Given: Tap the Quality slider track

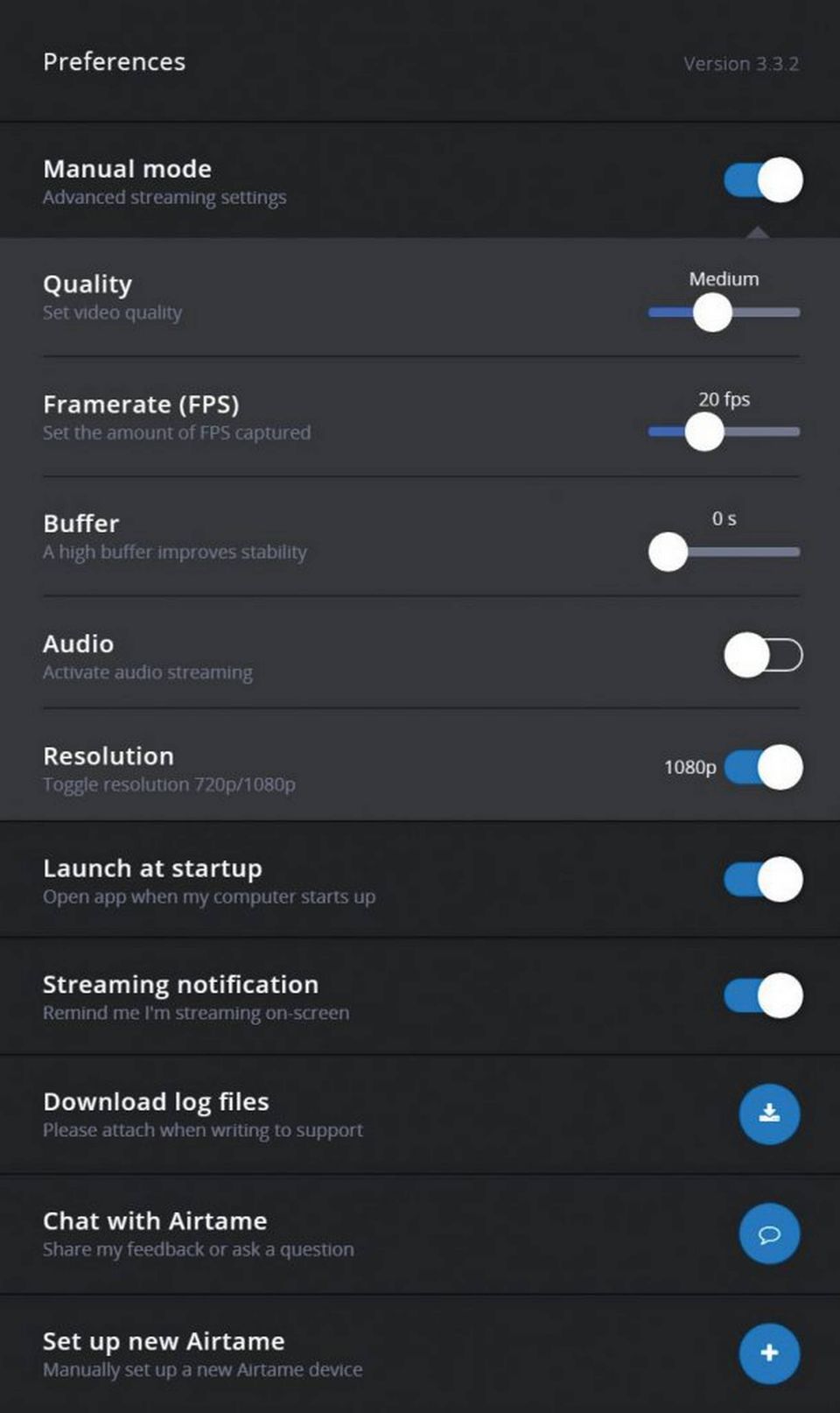Looking at the screenshot, I should (724, 313).
